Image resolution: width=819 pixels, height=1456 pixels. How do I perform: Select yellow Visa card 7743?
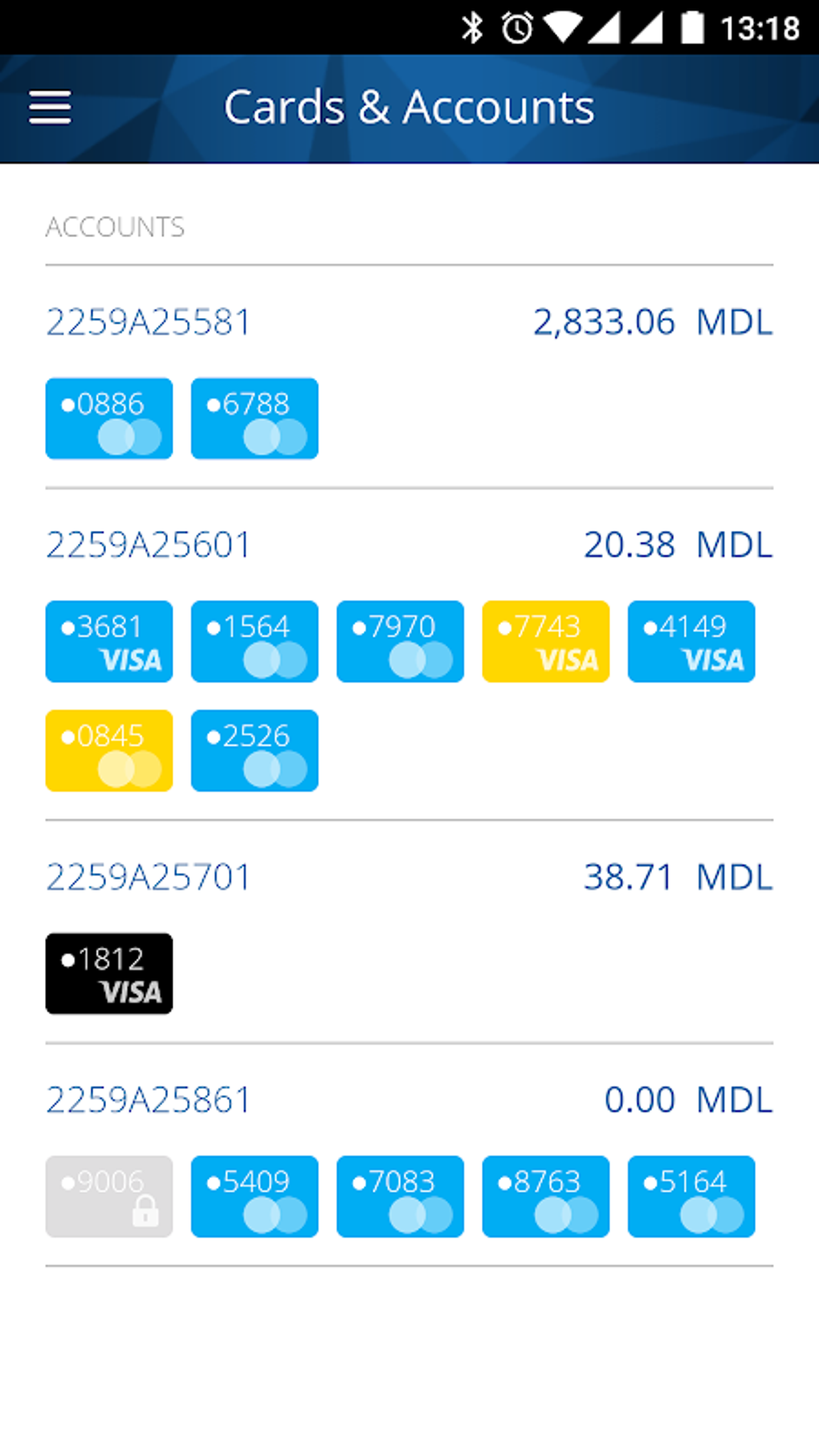tap(546, 642)
